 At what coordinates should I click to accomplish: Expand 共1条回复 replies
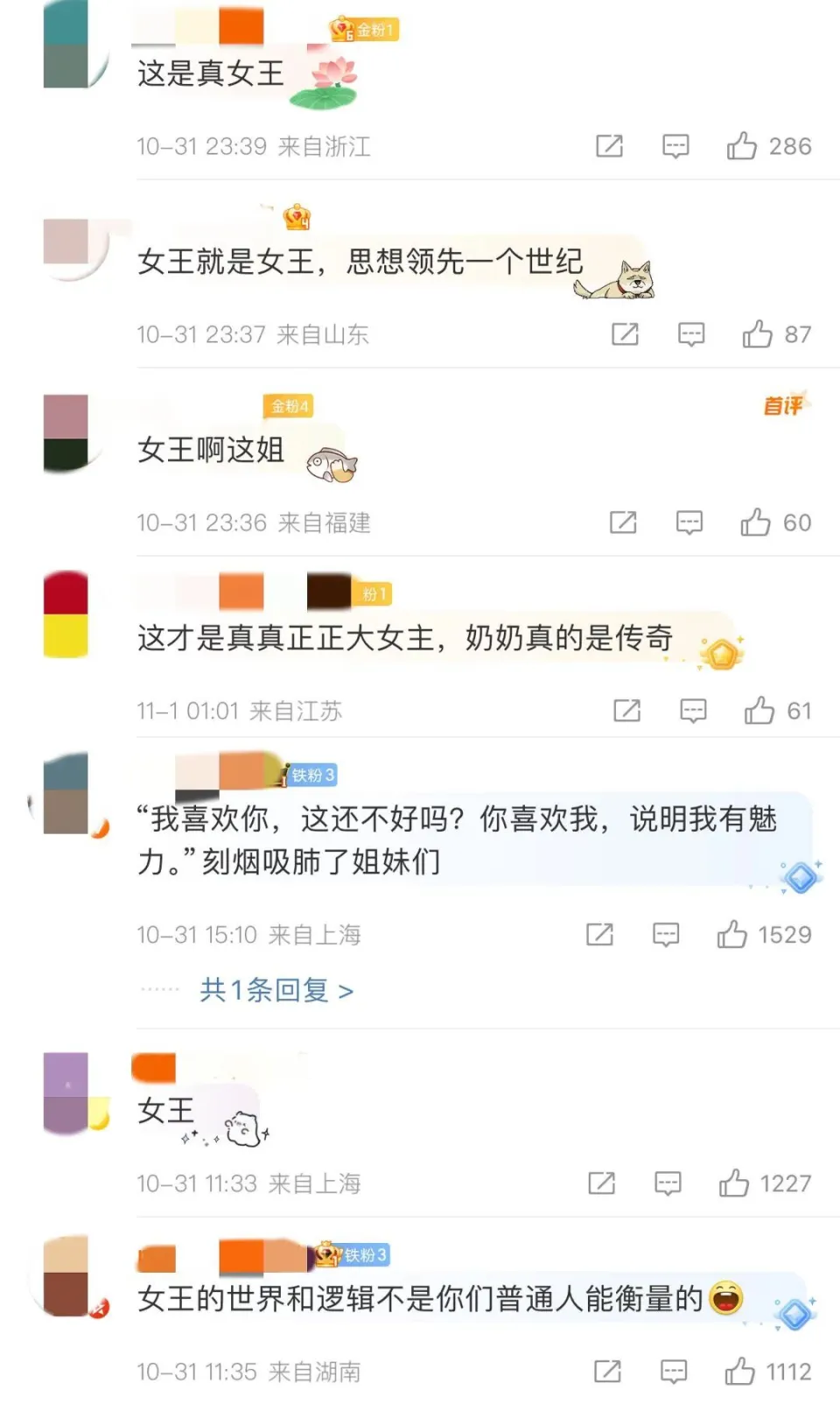click(x=276, y=991)
